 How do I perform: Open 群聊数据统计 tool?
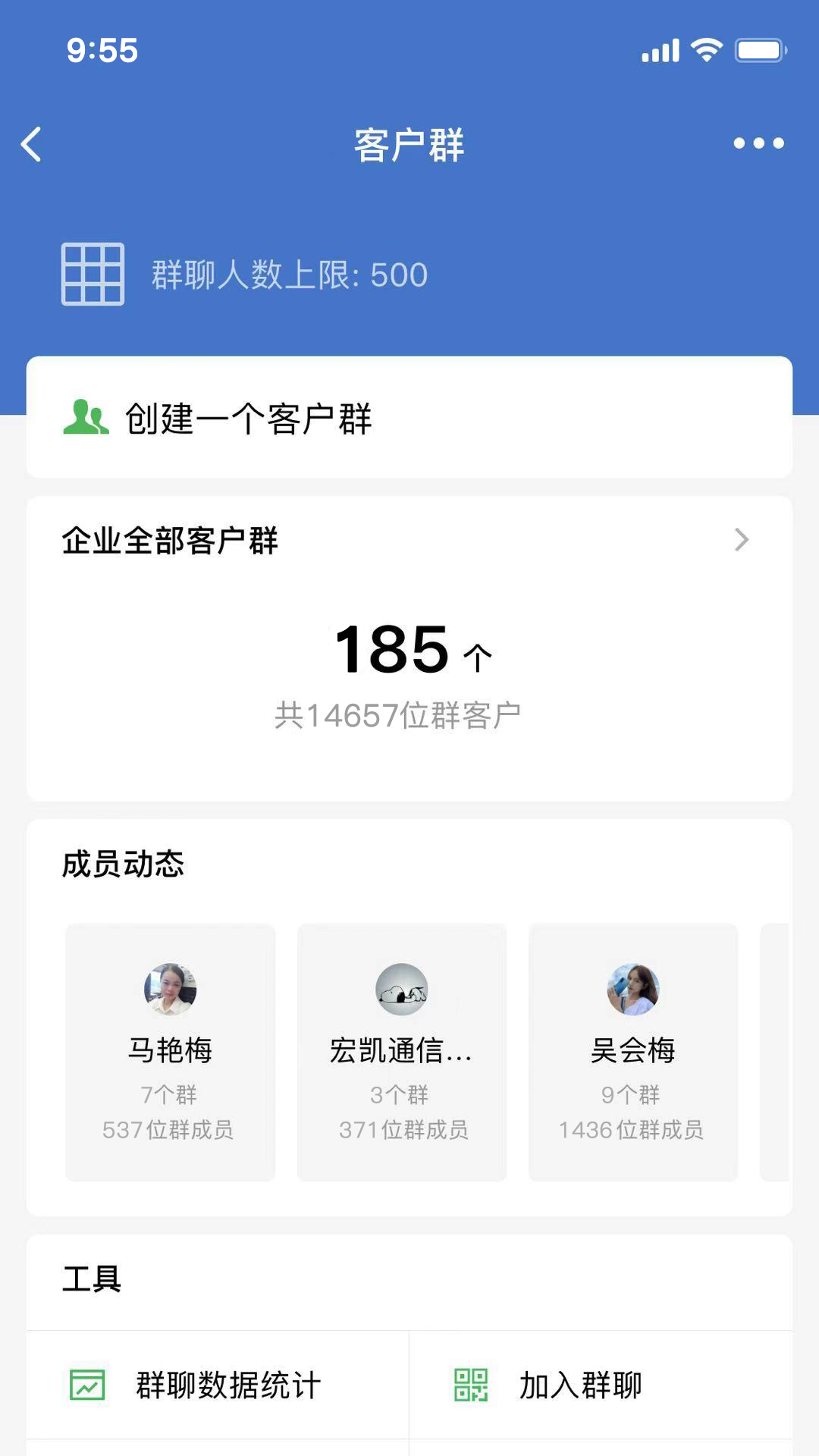coord(218,1385)
